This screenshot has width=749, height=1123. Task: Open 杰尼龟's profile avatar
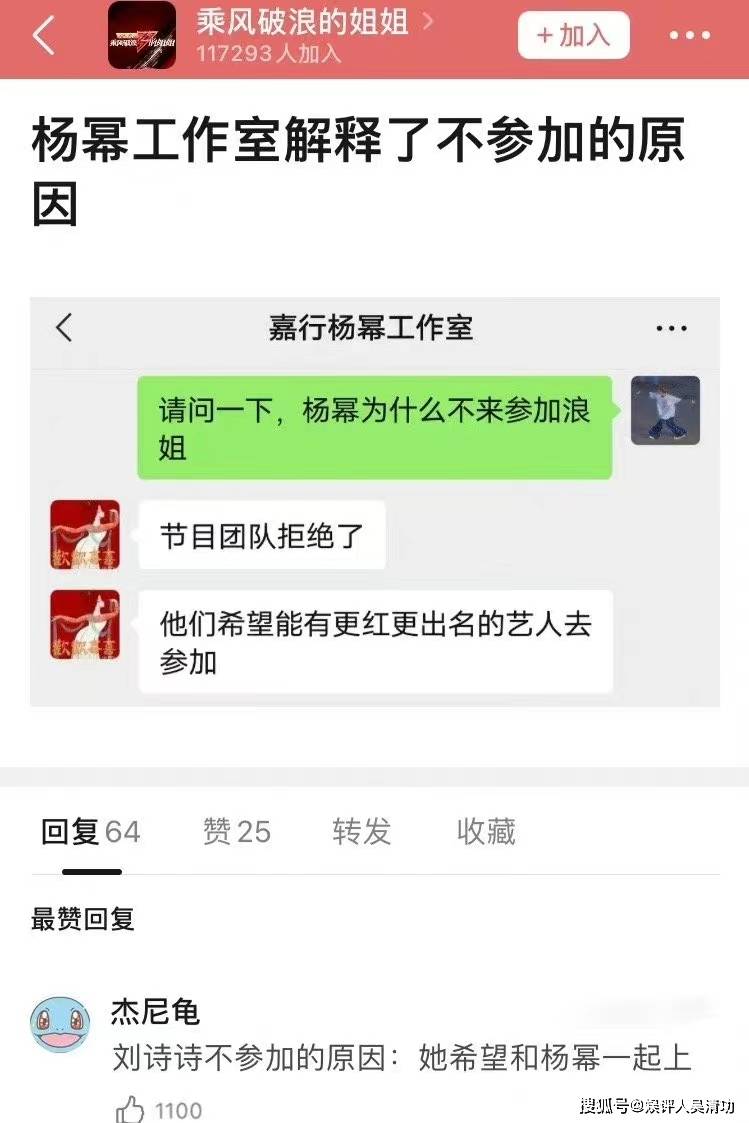point(62,1024)
